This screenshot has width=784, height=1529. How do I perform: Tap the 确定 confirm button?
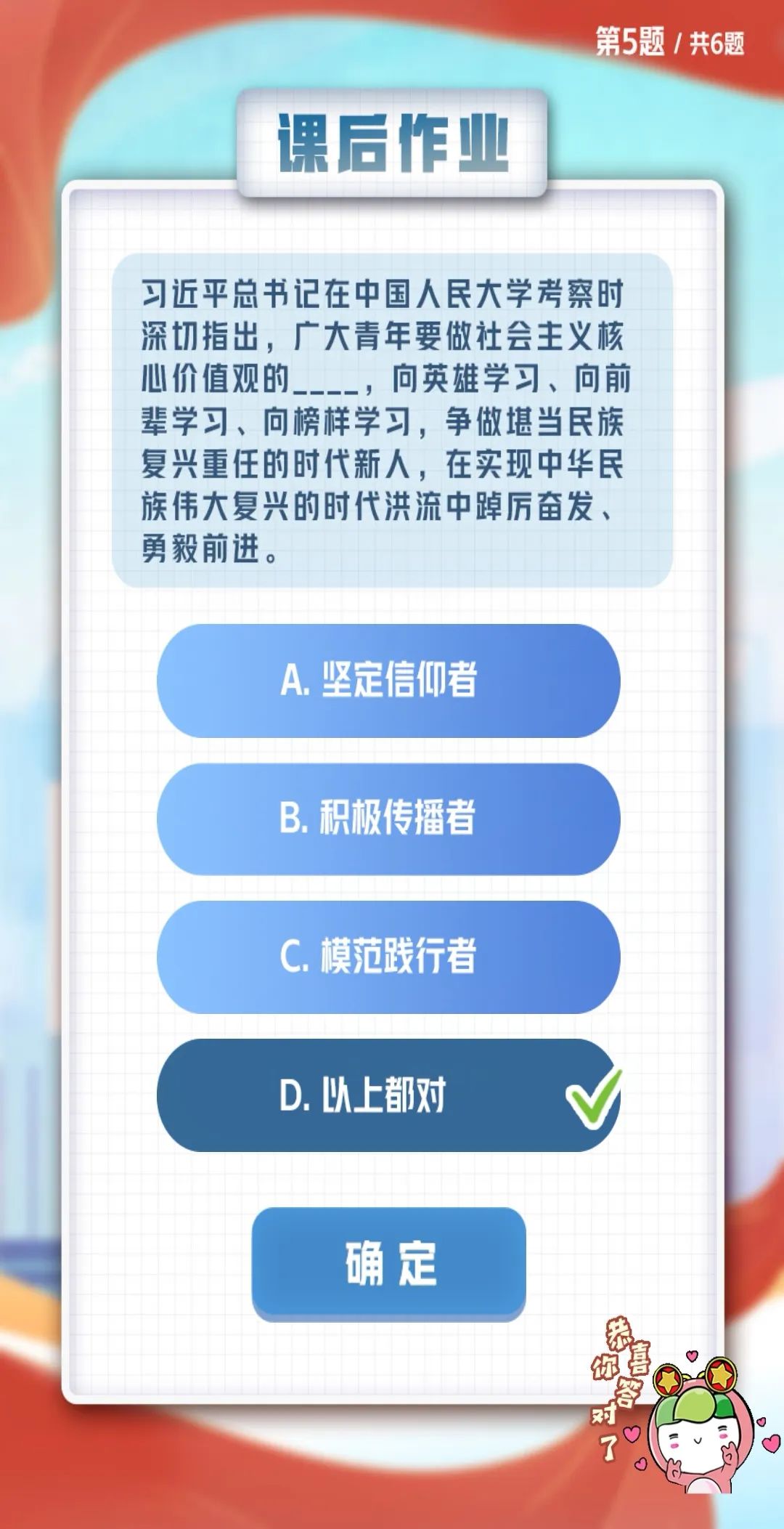click(x=389, y=1263)
